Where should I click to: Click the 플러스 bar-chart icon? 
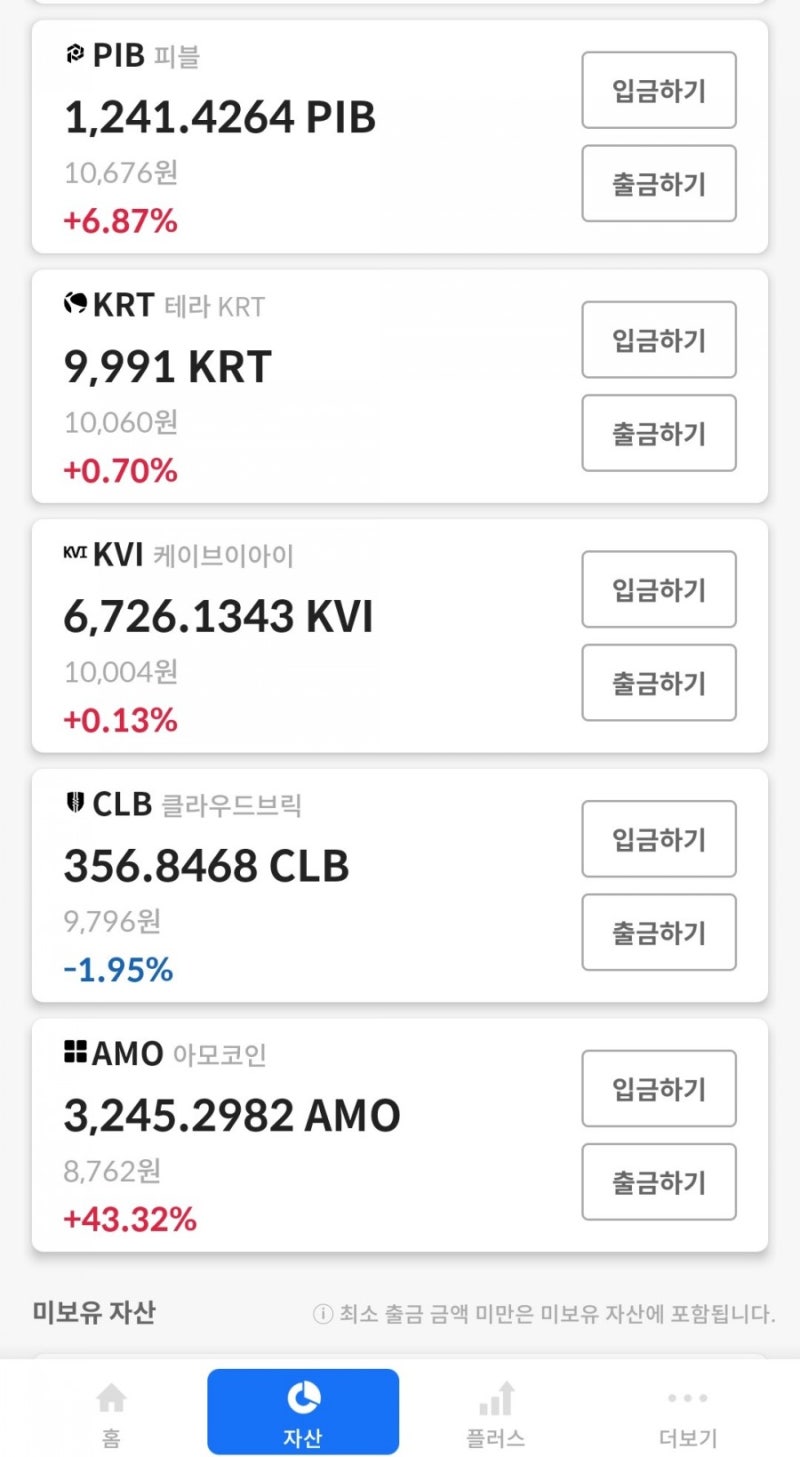point(495,1398)
